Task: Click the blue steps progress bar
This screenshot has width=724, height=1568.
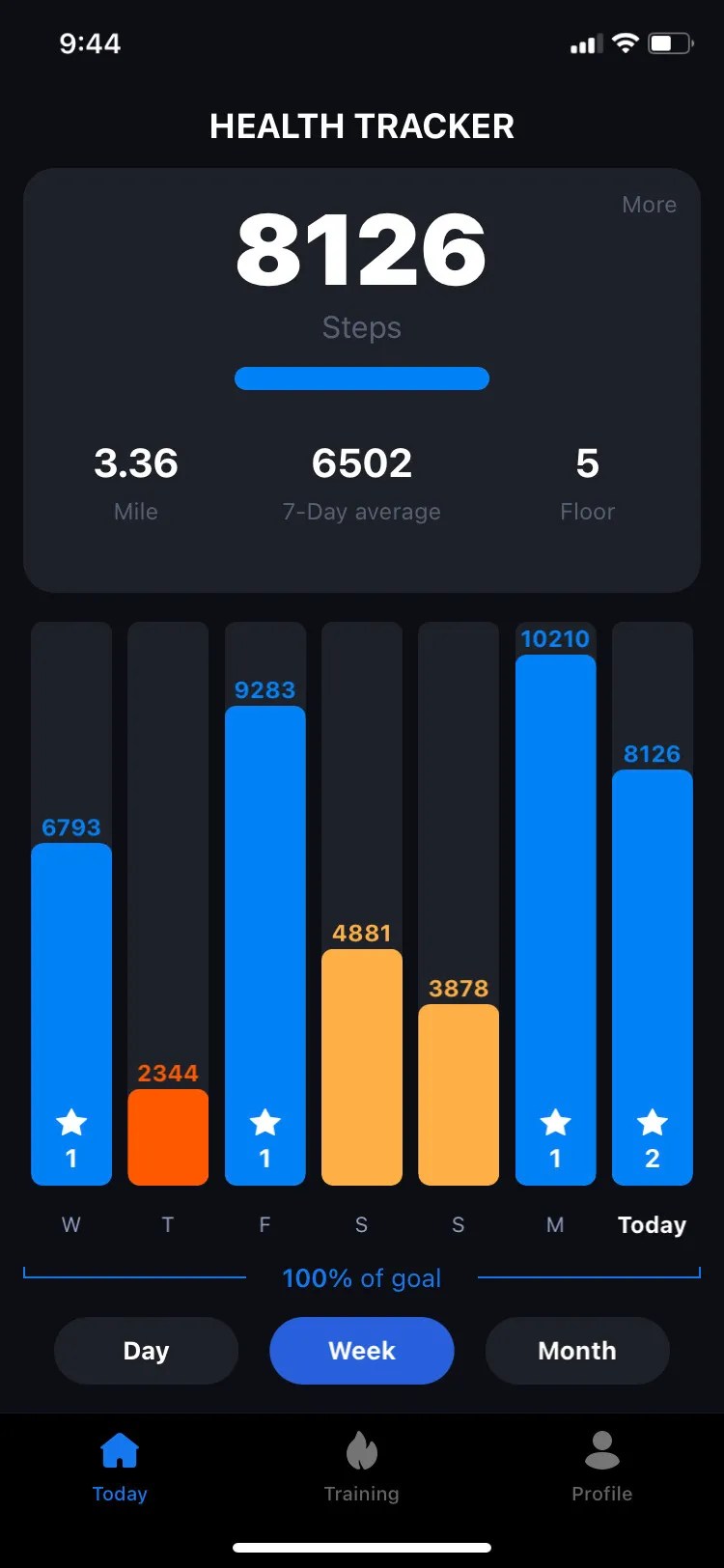Action: click(361, 378)
